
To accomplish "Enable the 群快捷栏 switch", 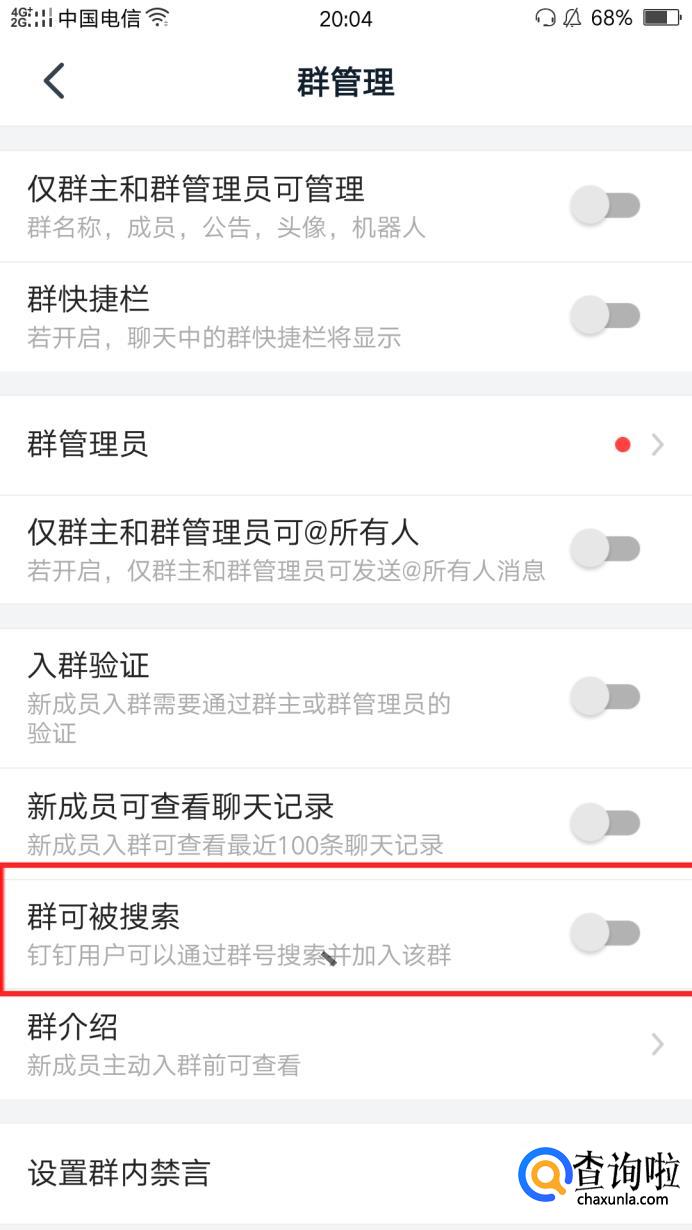I will pos(604,316).
